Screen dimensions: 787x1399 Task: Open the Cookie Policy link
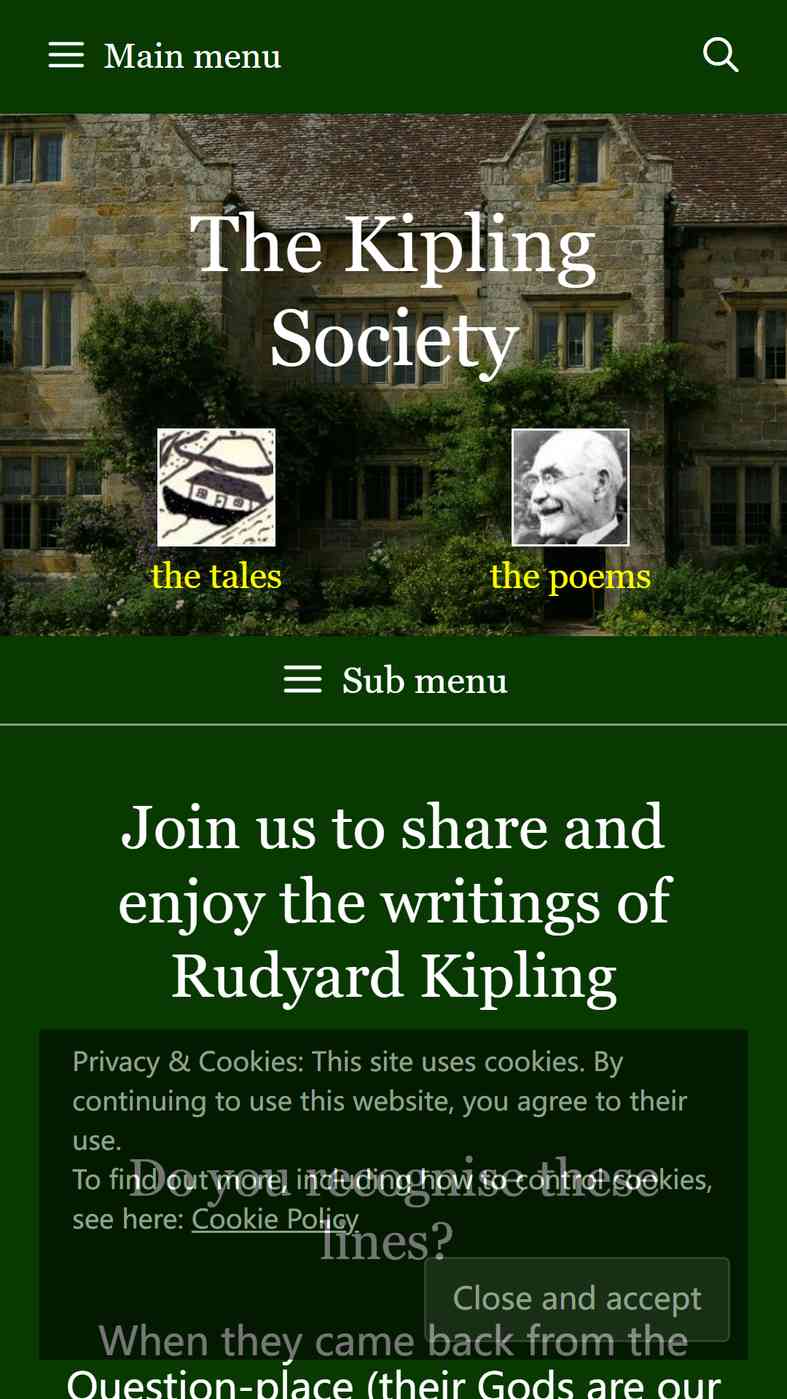275,1218
